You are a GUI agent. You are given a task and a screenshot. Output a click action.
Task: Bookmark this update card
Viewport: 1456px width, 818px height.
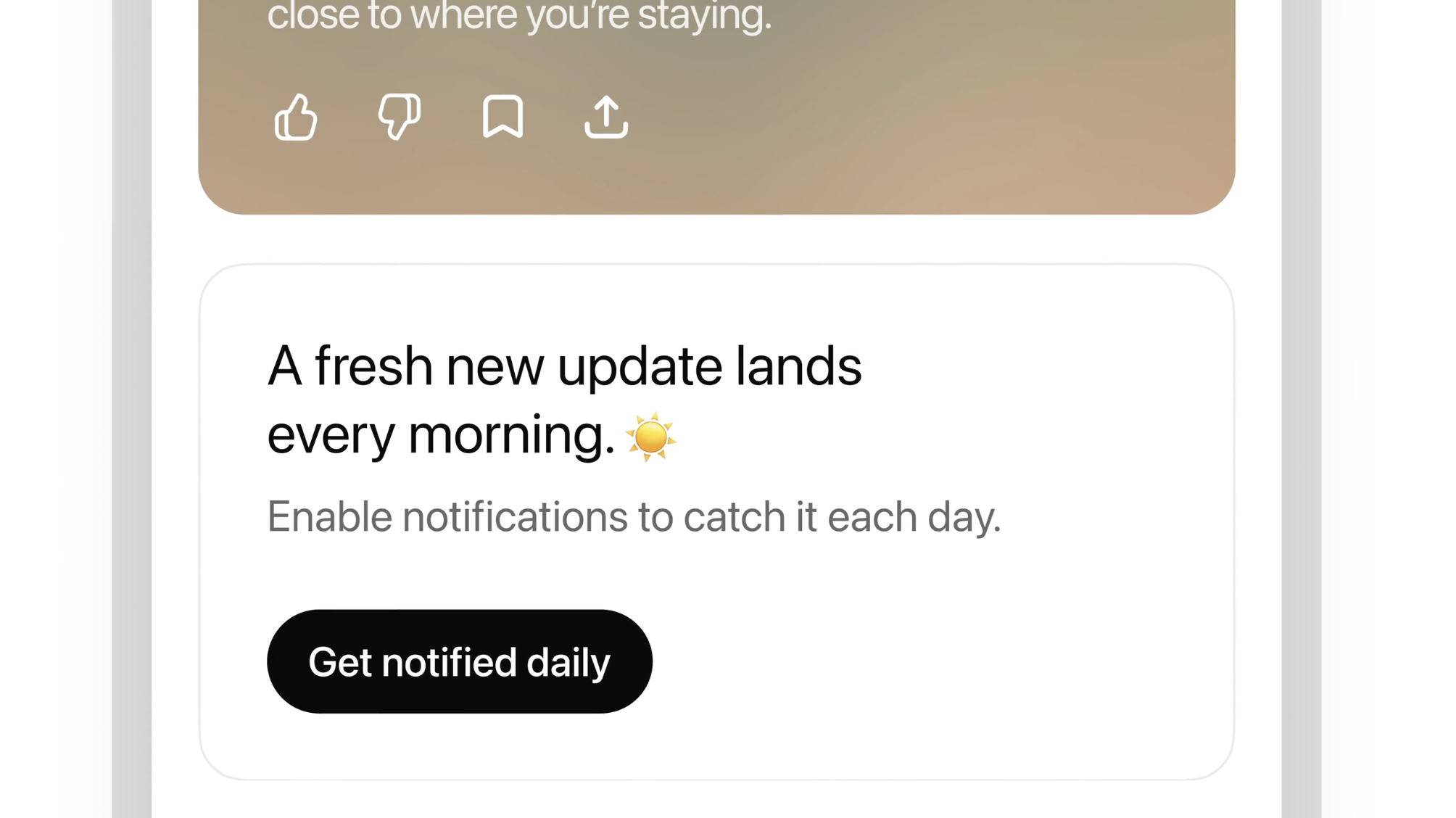(502, 117)
